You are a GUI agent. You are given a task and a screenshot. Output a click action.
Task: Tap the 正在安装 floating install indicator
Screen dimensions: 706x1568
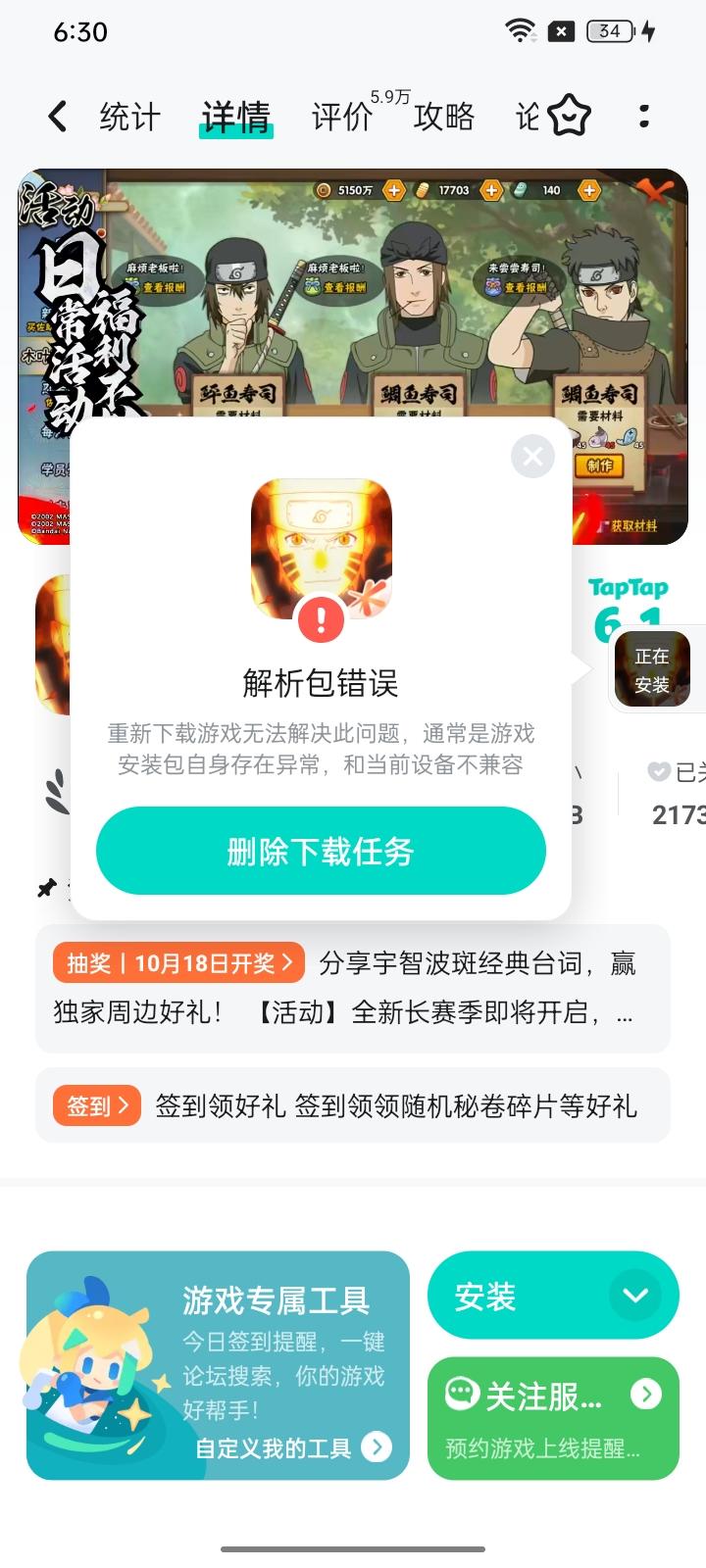[653, 669]
